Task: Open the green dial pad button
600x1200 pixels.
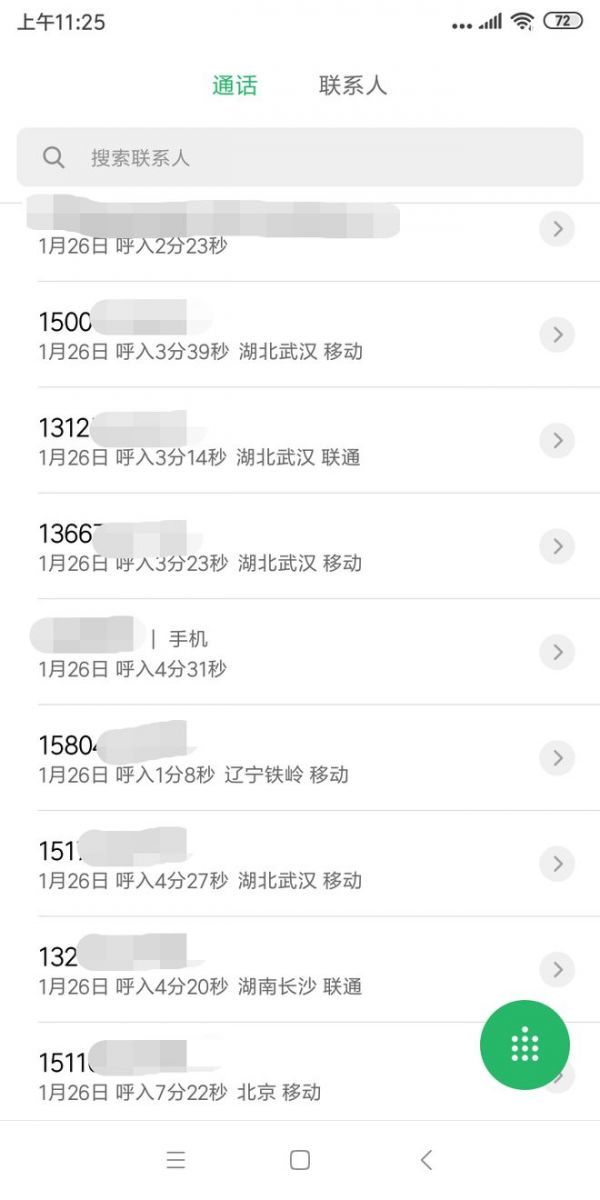Action: click(x=525, y=1044)
